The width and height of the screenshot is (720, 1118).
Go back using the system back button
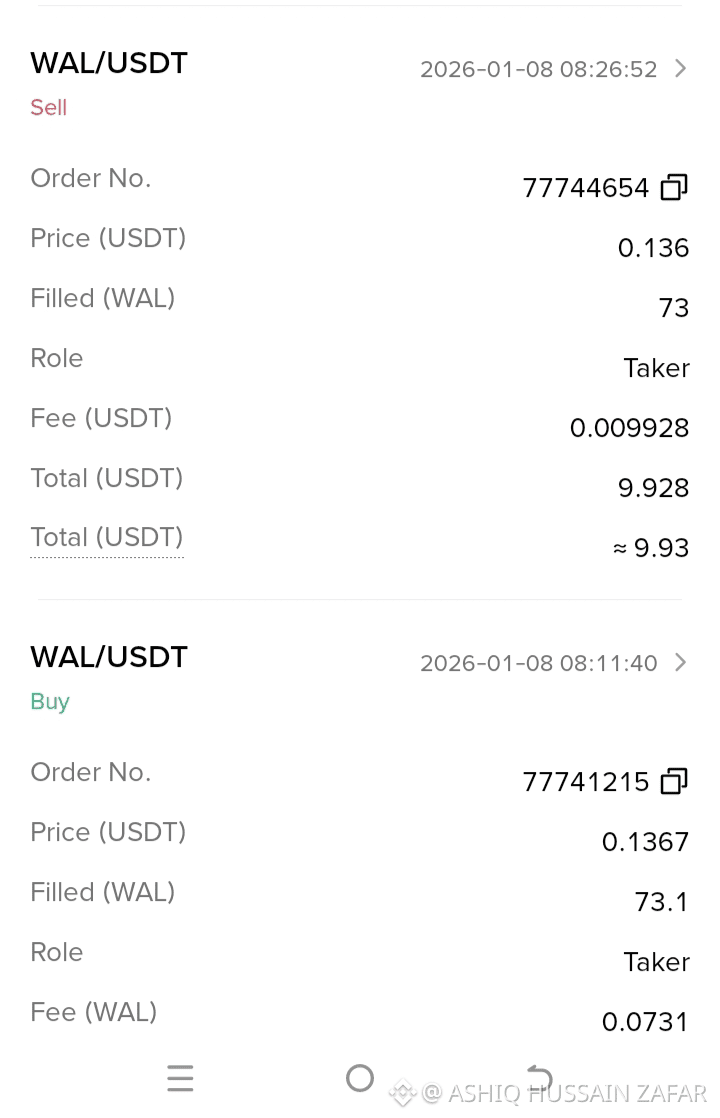point(540,1078)
